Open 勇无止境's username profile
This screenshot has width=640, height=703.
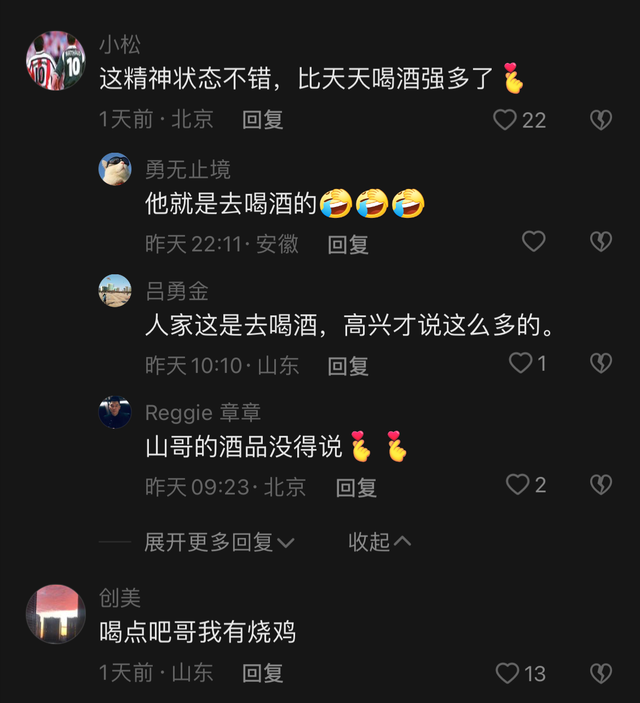coord(188,169)
